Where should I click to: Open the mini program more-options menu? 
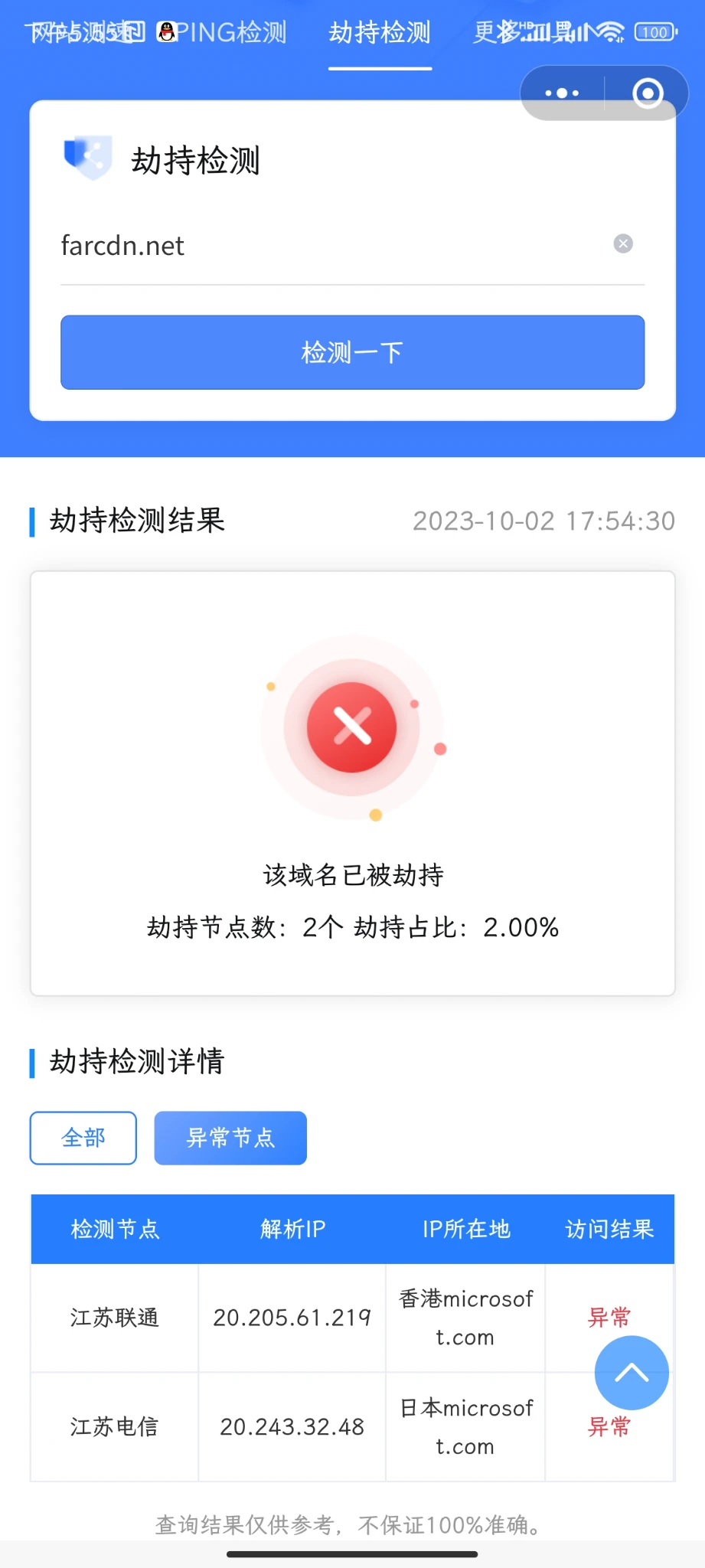563,93
